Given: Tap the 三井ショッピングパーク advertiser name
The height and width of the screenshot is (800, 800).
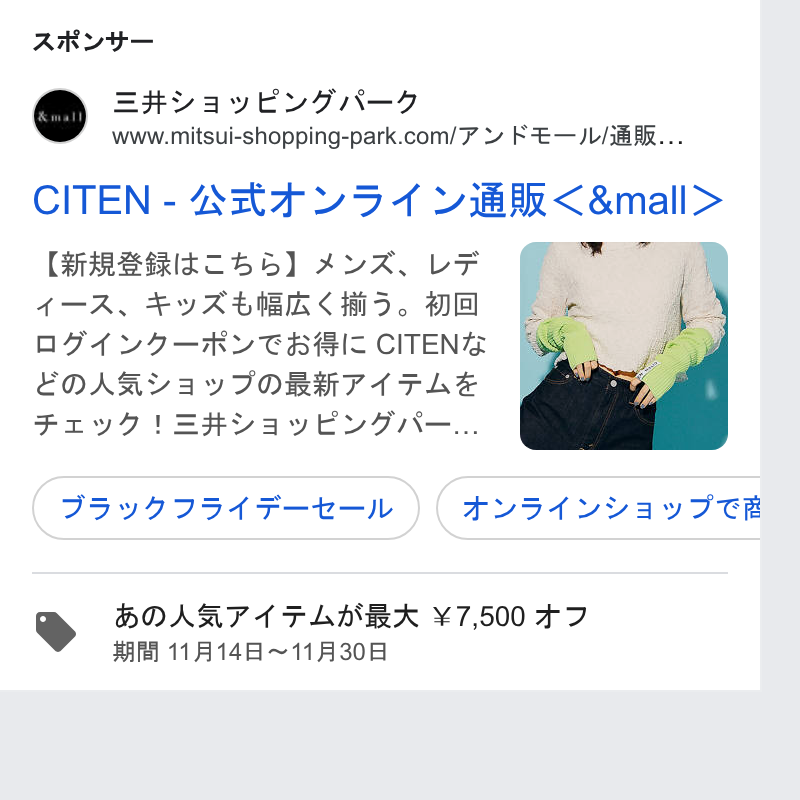Looking at the screenshot, I should [x=265, y=102].
